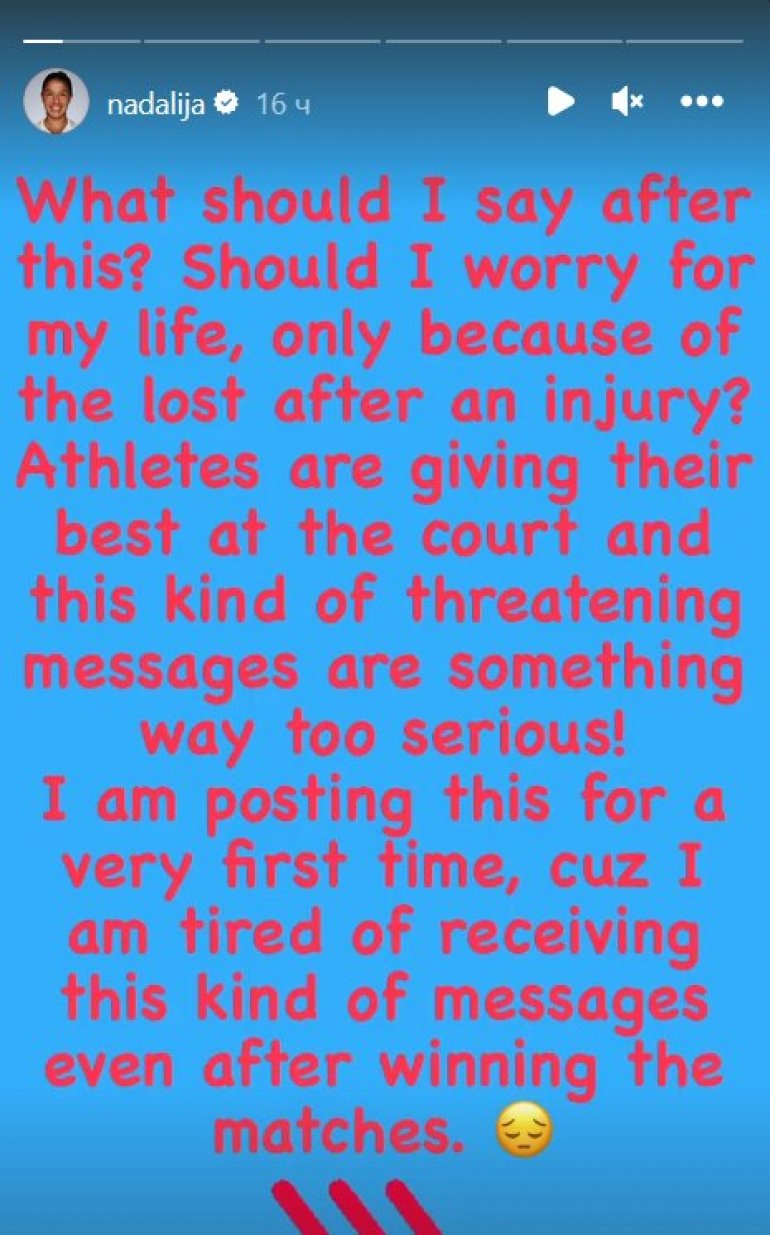
Task: Open nadalija's profile picture
Action: pos(57,102)
